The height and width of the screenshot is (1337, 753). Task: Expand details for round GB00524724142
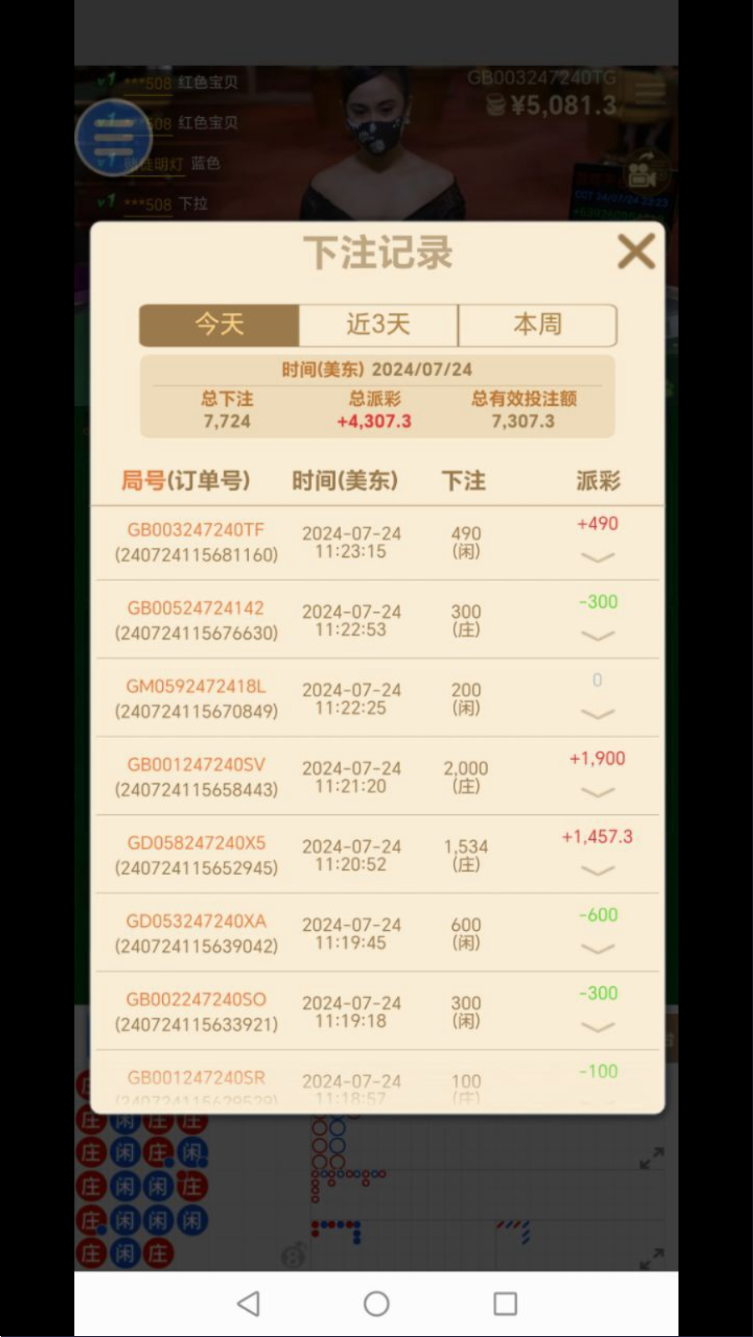click(x=597, y=636)
